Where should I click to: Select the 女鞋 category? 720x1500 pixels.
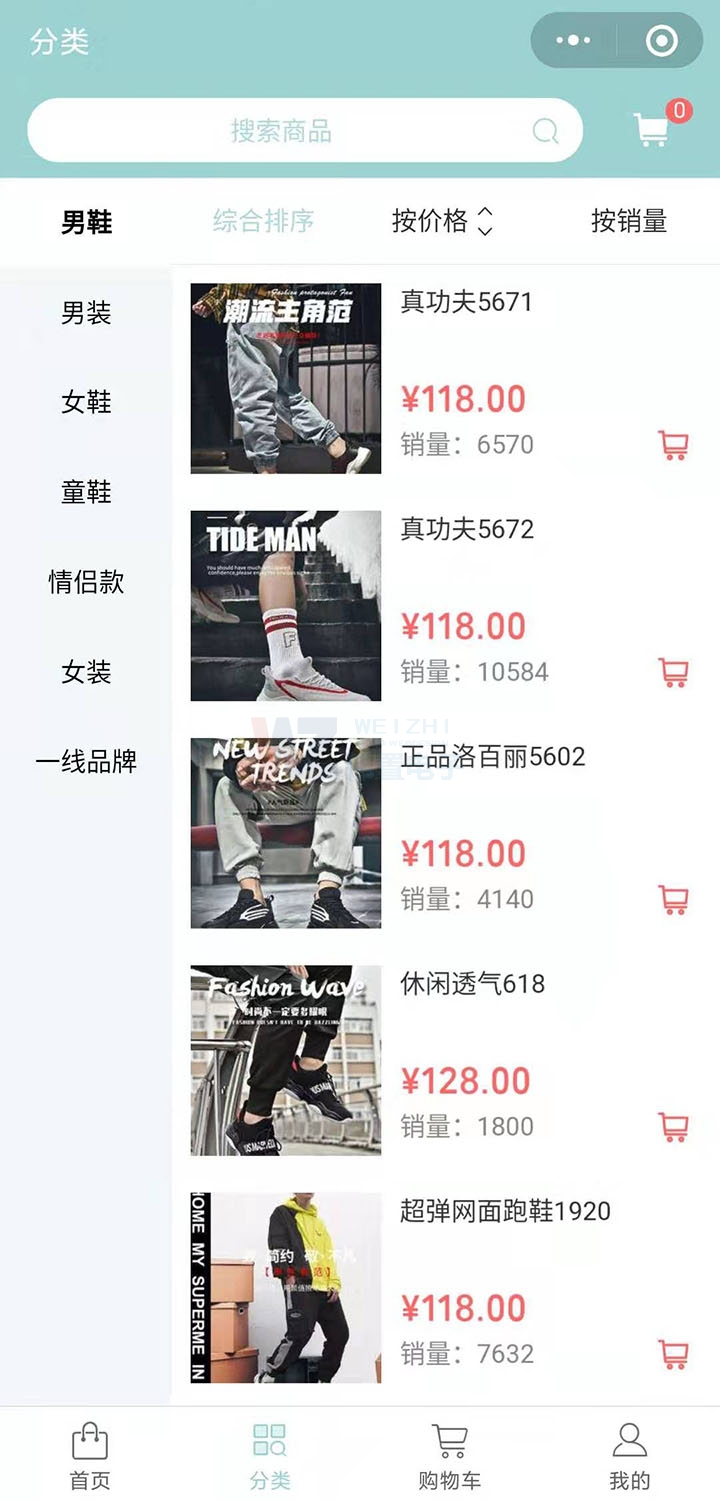86,402
